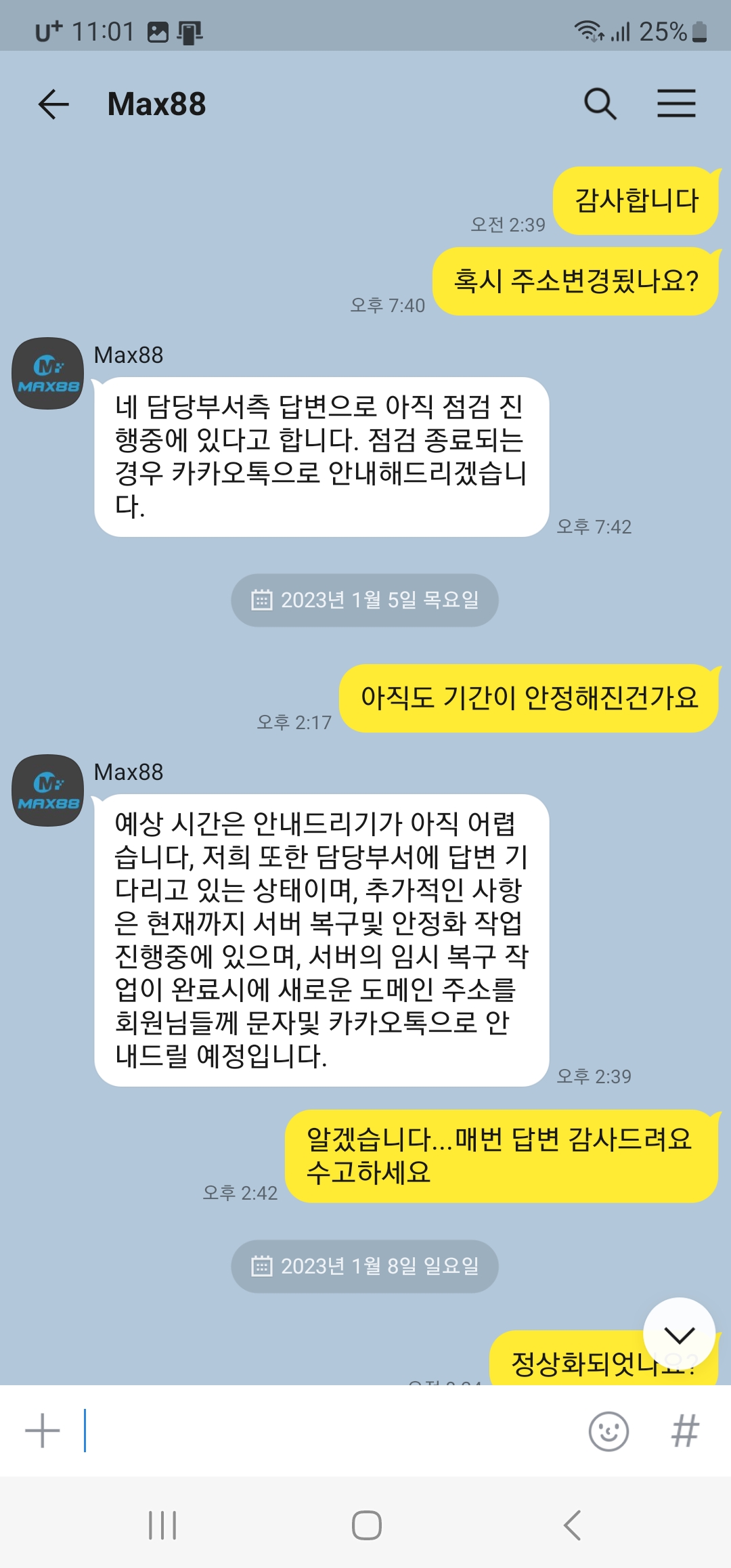
Task: Tap the hashtag search icon
Action: click(x=684, y=1431)
